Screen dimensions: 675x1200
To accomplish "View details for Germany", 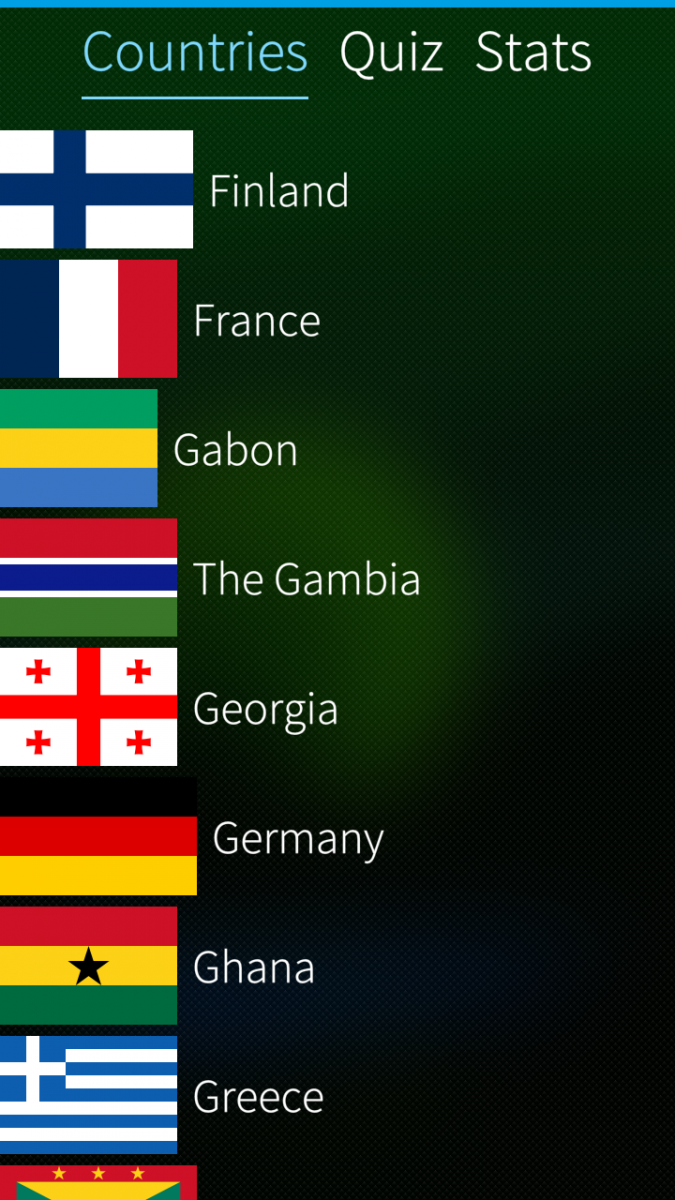I will pyautogui.click(x=297, y=838).
